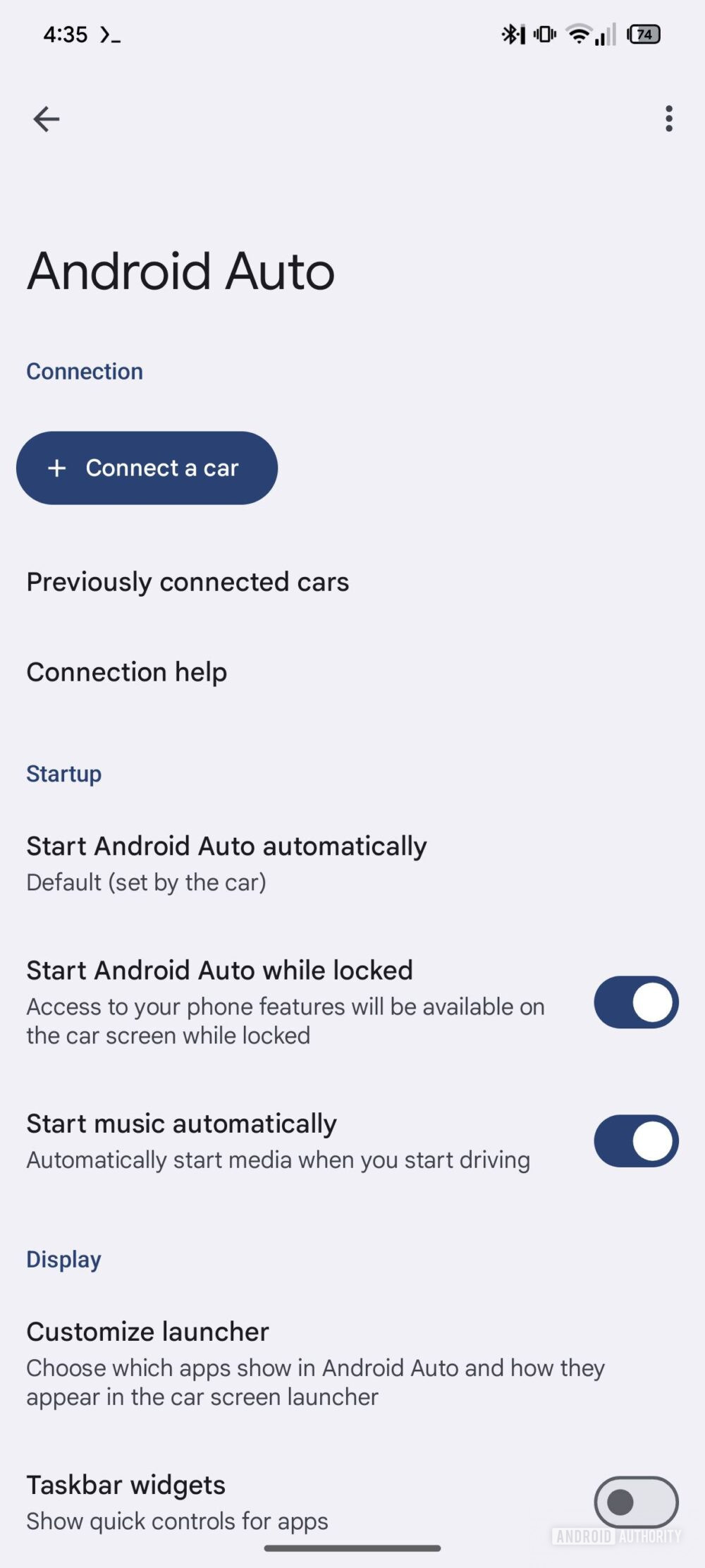This screenshot has width=705, height=1568.
Task: Tap the Android Auto page title
Action: click(x=180, y=272)
